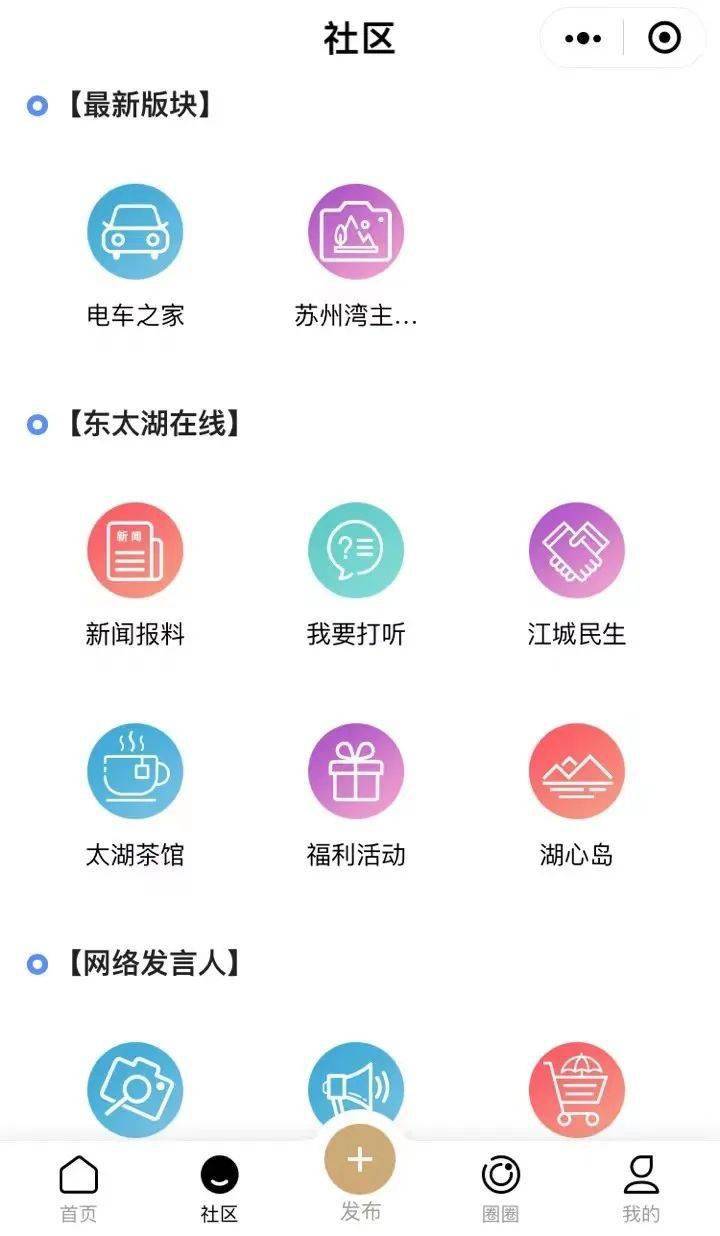The width and height of the screenshot is (720, 1236).
Task: Tap the 发布 plus button
Action: coord(360,1160)
